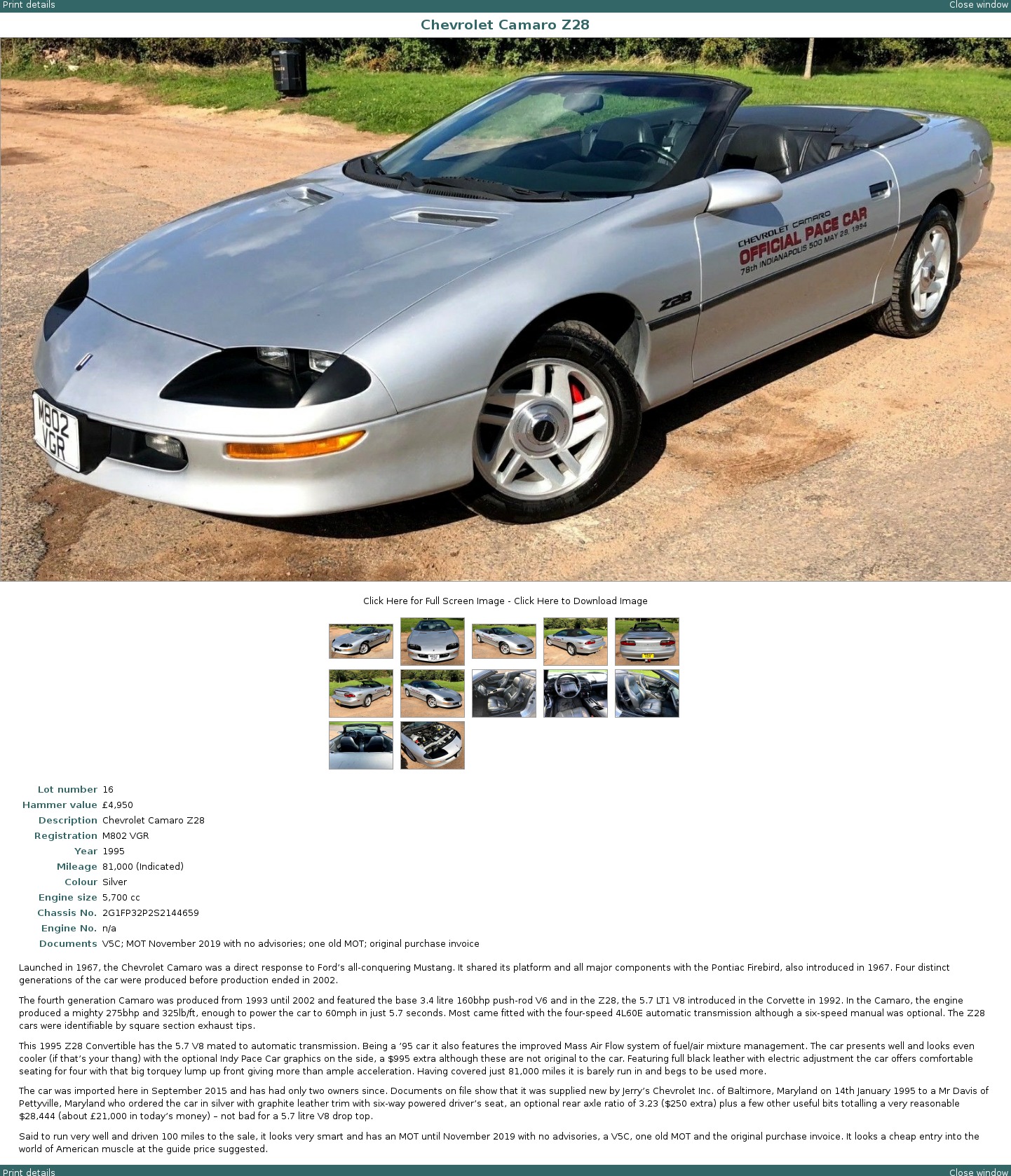Viewport: 1011px width, 1176px height.
Task: Close window using the footer link
Action: pos(978,1172)
